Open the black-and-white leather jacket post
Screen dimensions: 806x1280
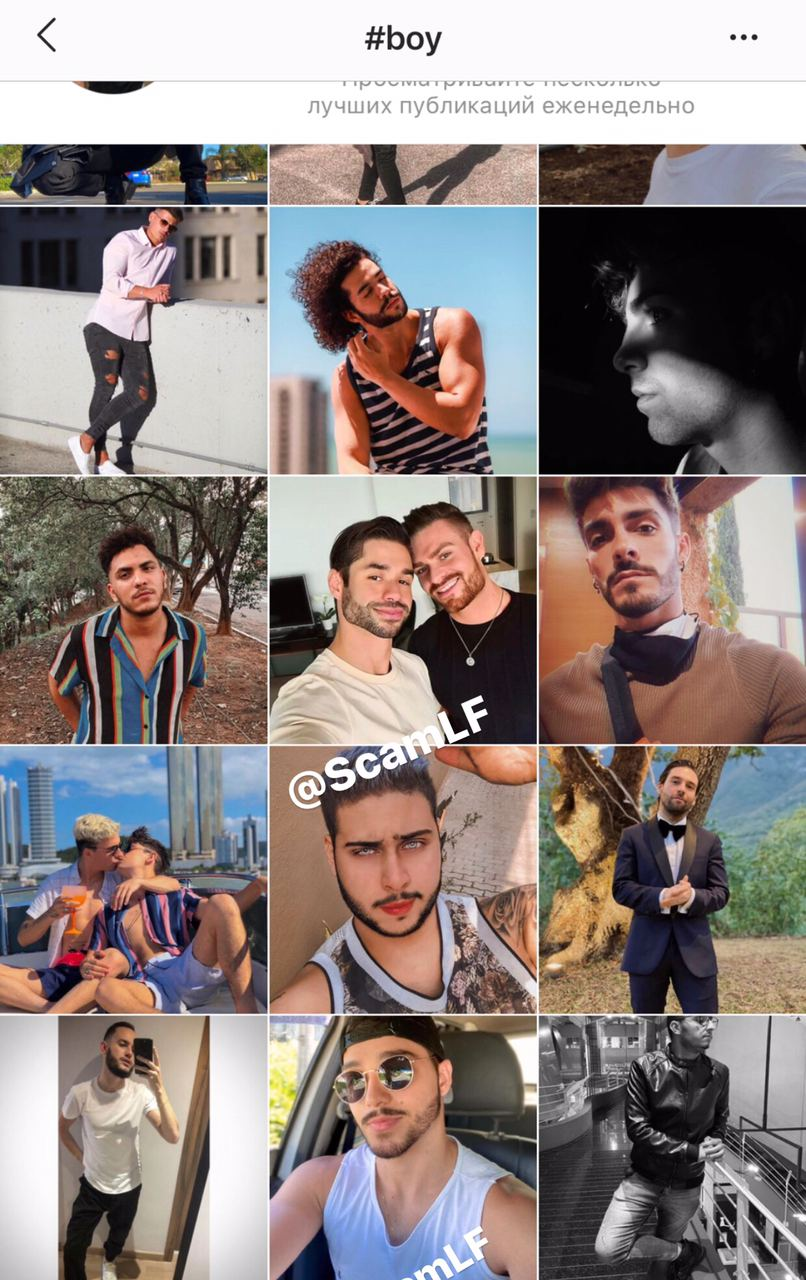coord(672,1148)
